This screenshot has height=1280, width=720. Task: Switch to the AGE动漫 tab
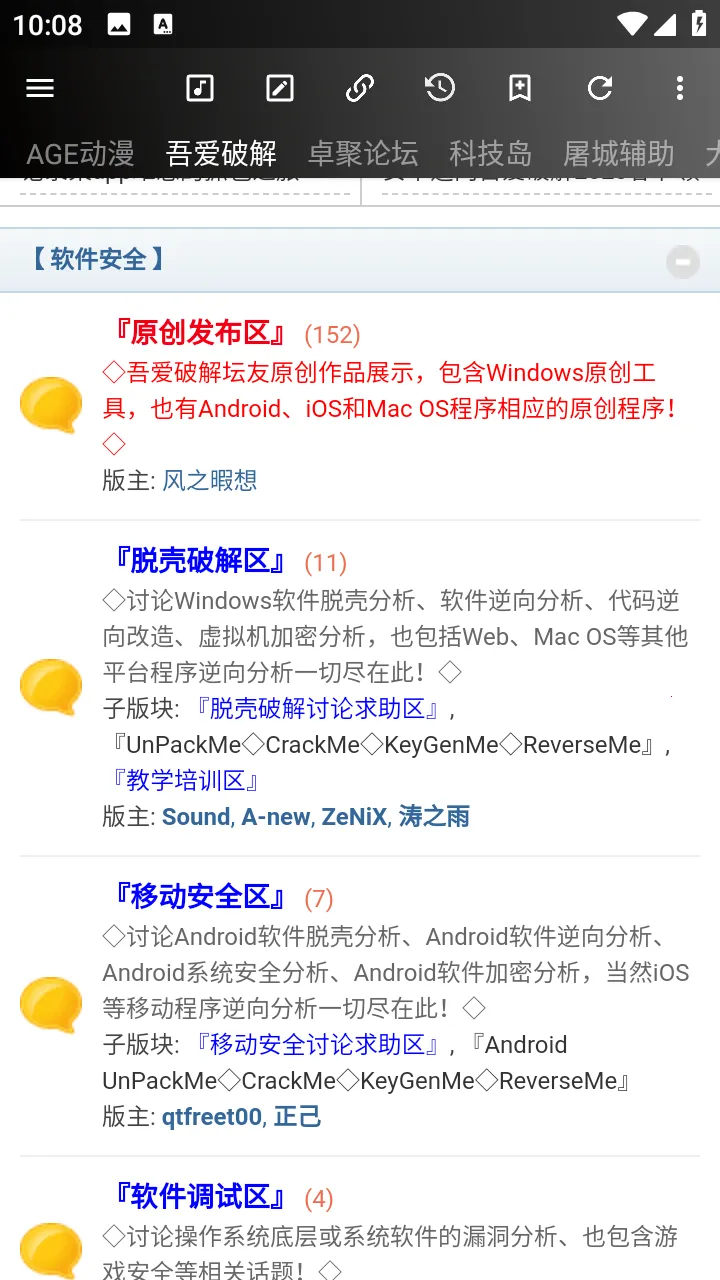(x=80, y=154)
